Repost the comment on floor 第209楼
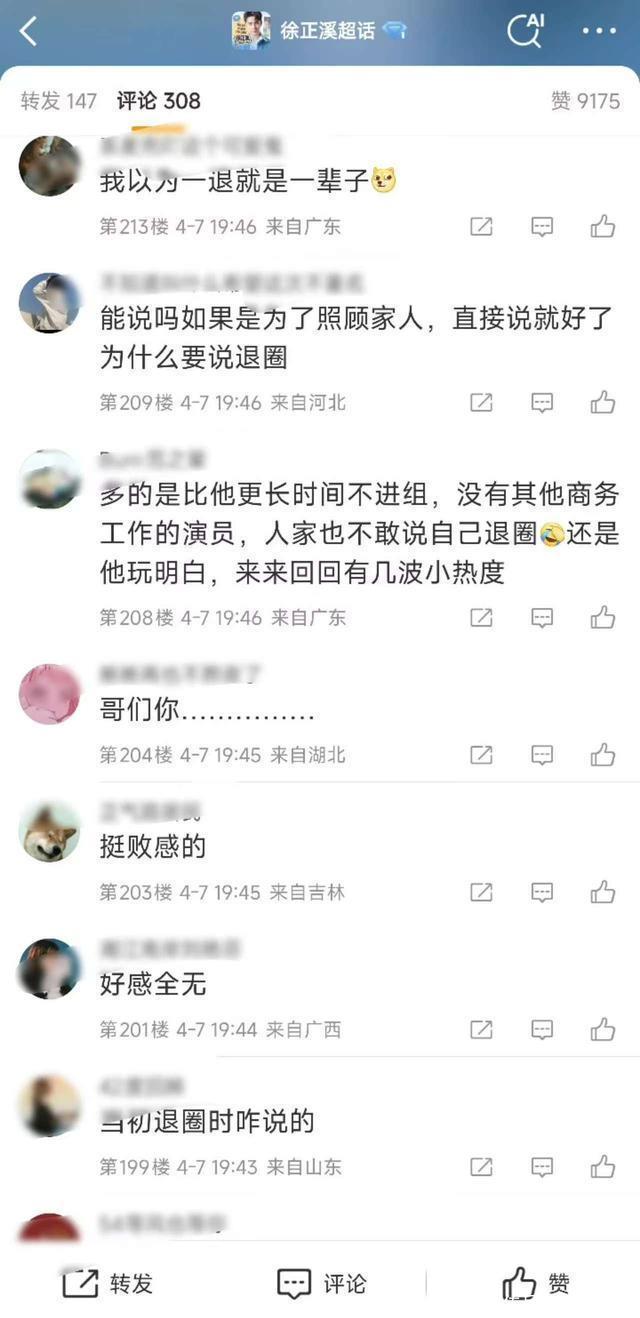This screenshot has width=640, height=1318. coord(481,403)
